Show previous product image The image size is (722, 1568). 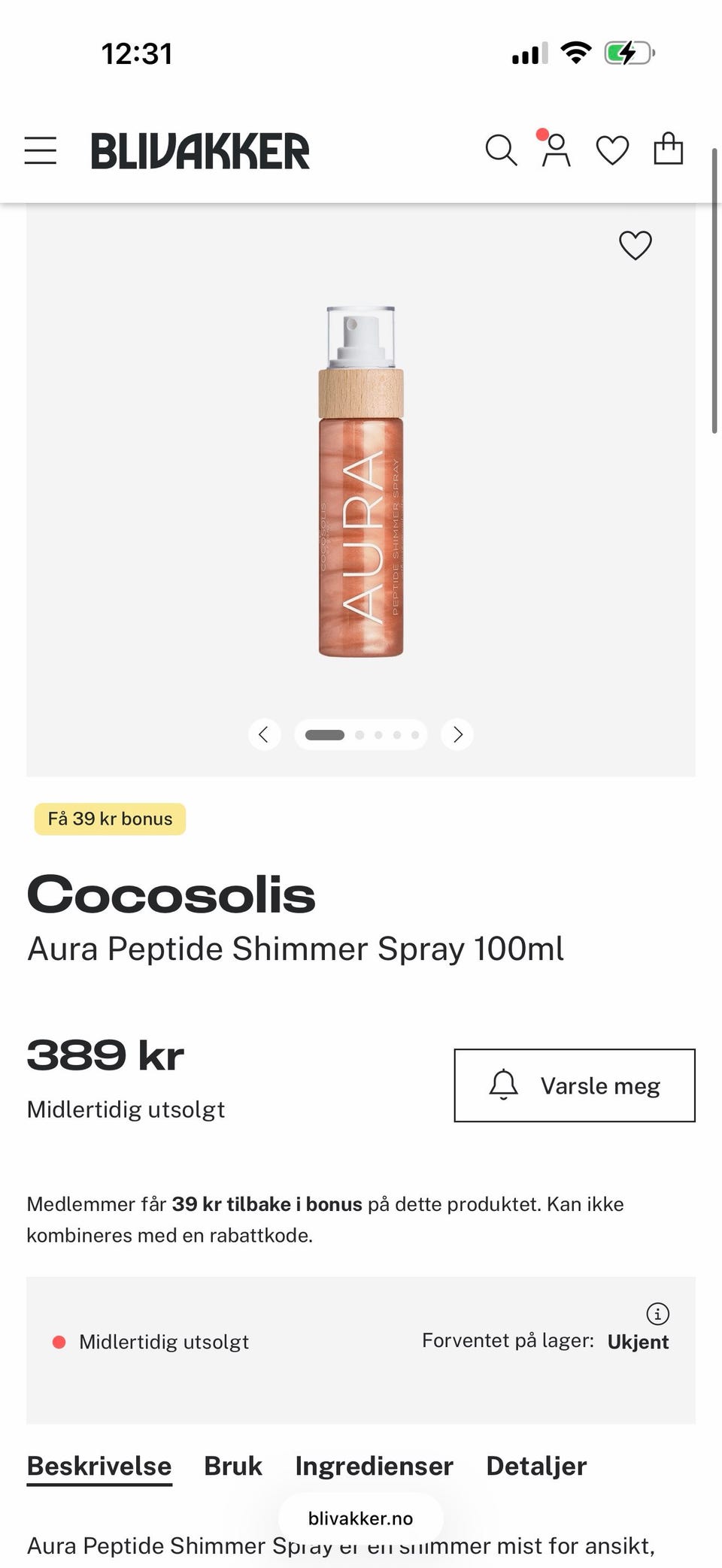coord(265,734)
